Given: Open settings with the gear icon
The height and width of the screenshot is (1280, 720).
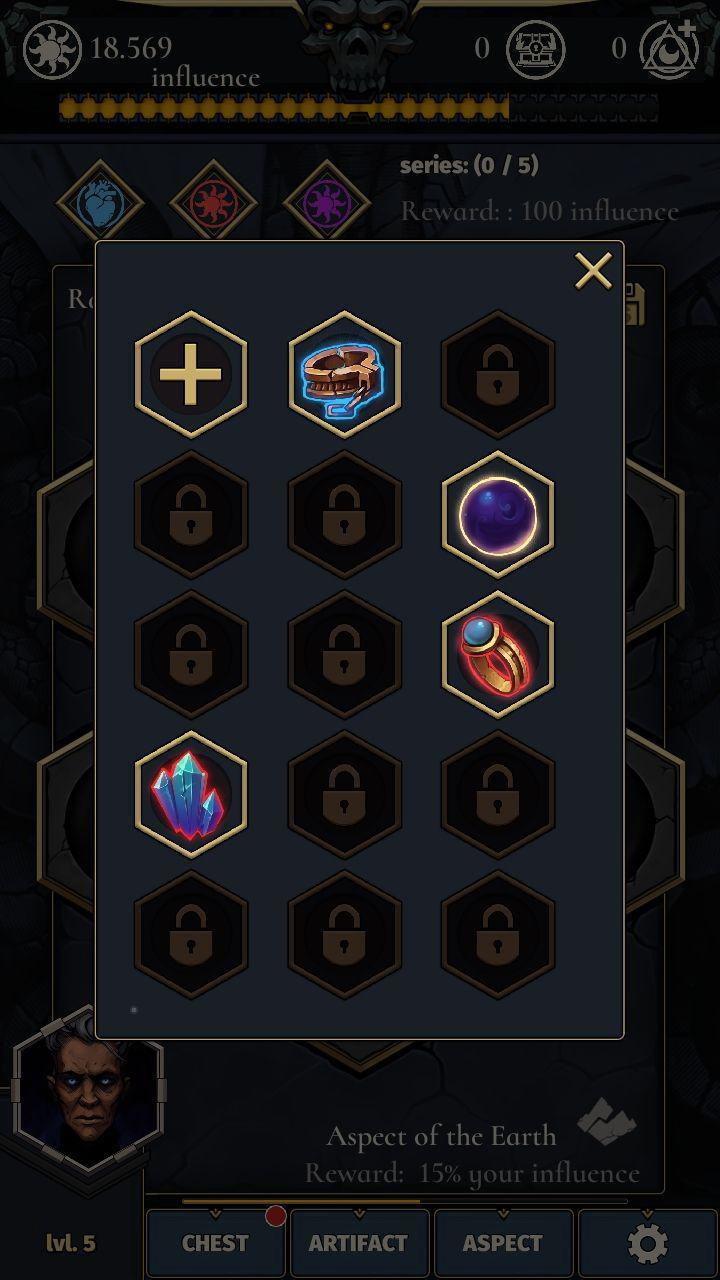Looking at the screenshot, I should pyautogui.click(x=647, y=1243).
